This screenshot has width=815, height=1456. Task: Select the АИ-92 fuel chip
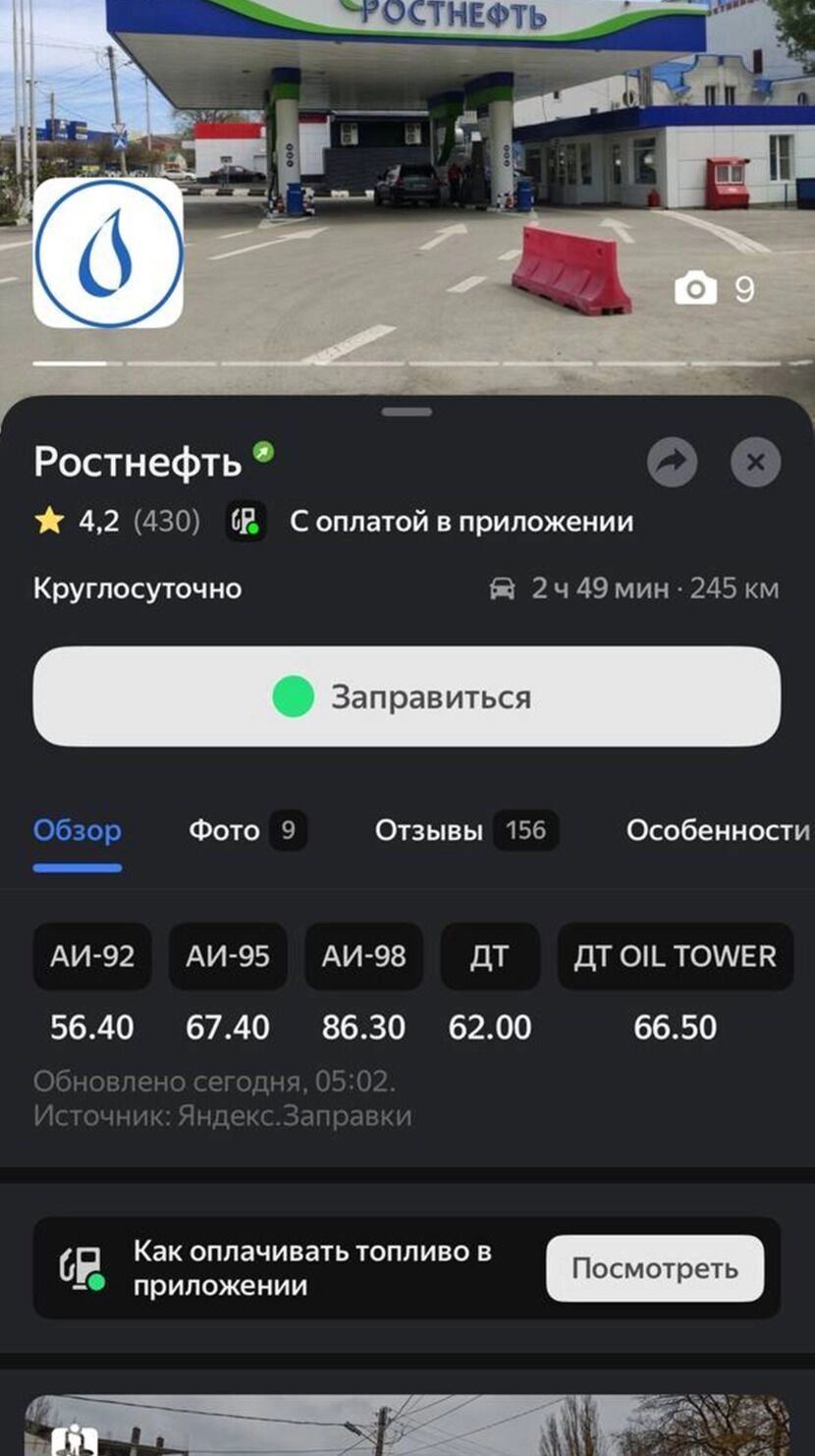[92, 956]
